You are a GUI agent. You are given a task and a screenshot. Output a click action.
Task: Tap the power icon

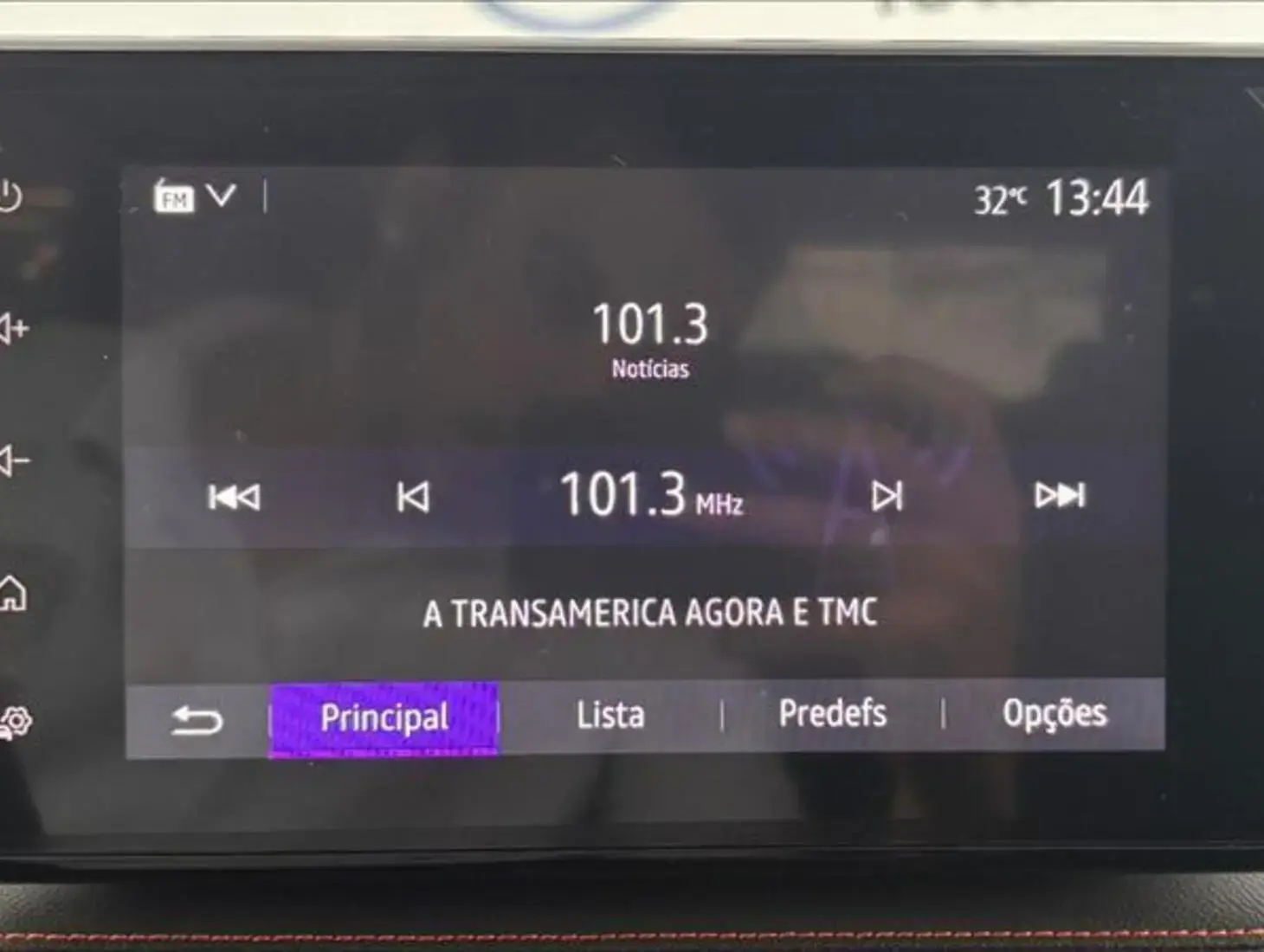point(10,196)
